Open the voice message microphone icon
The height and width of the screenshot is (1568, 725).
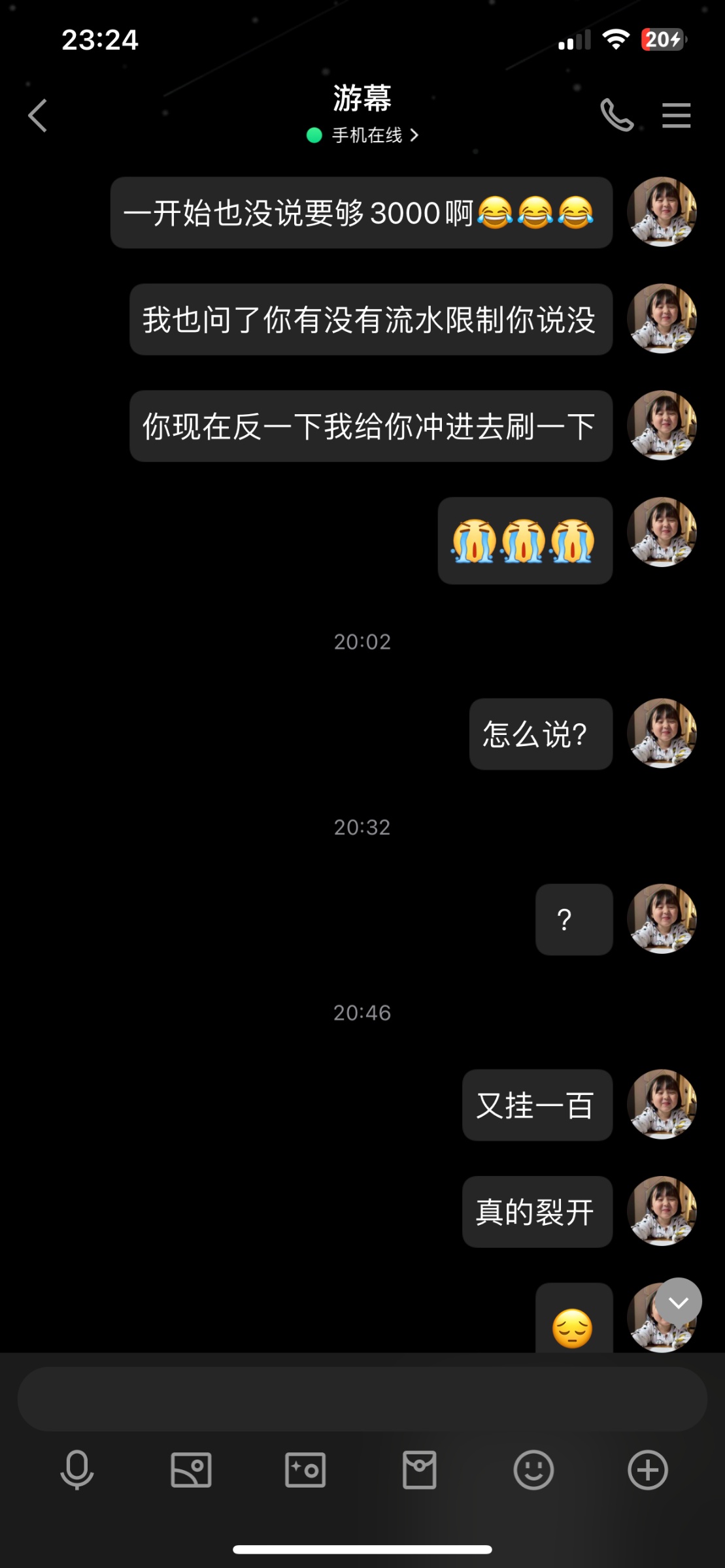(x=76, y=1471)
